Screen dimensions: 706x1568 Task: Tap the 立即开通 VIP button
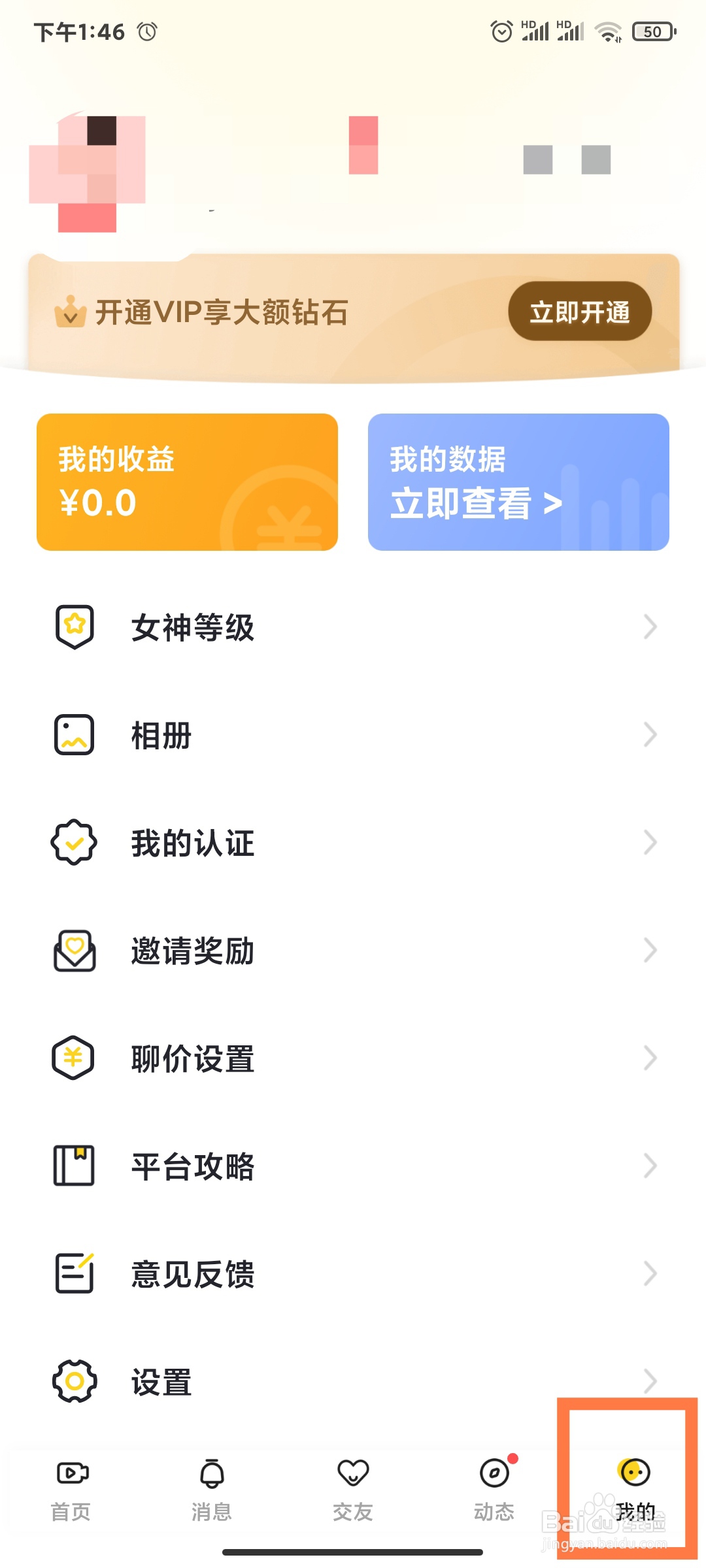[x=580, y=312]
